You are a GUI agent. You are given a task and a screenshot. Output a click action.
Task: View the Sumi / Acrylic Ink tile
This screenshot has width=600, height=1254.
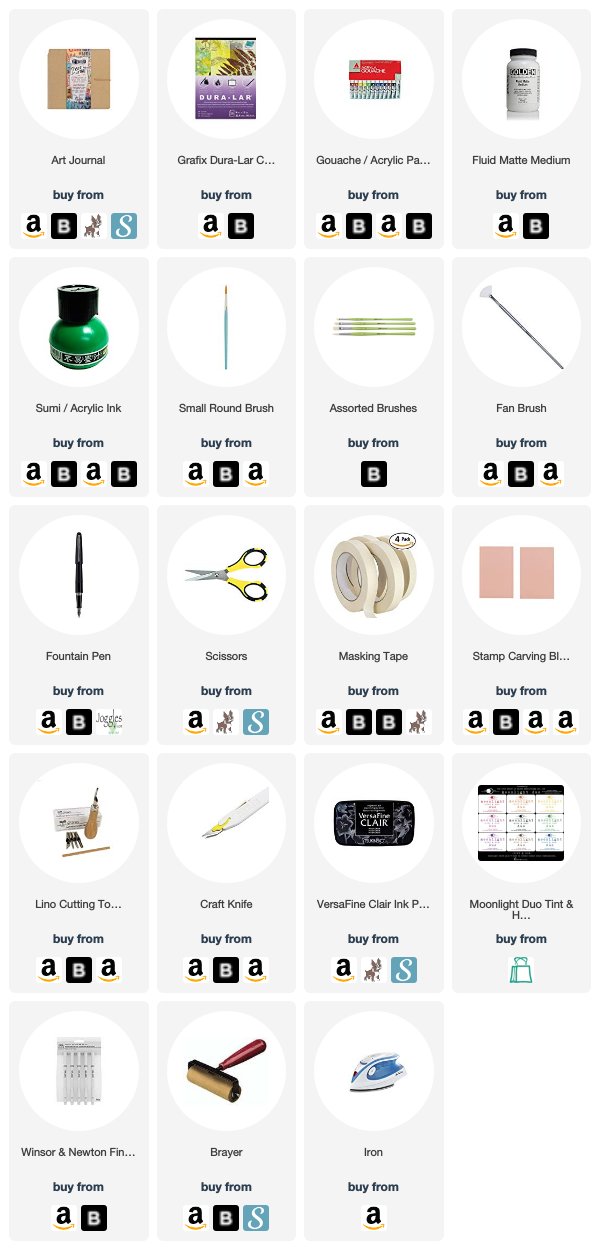click(x=78, y=376)
